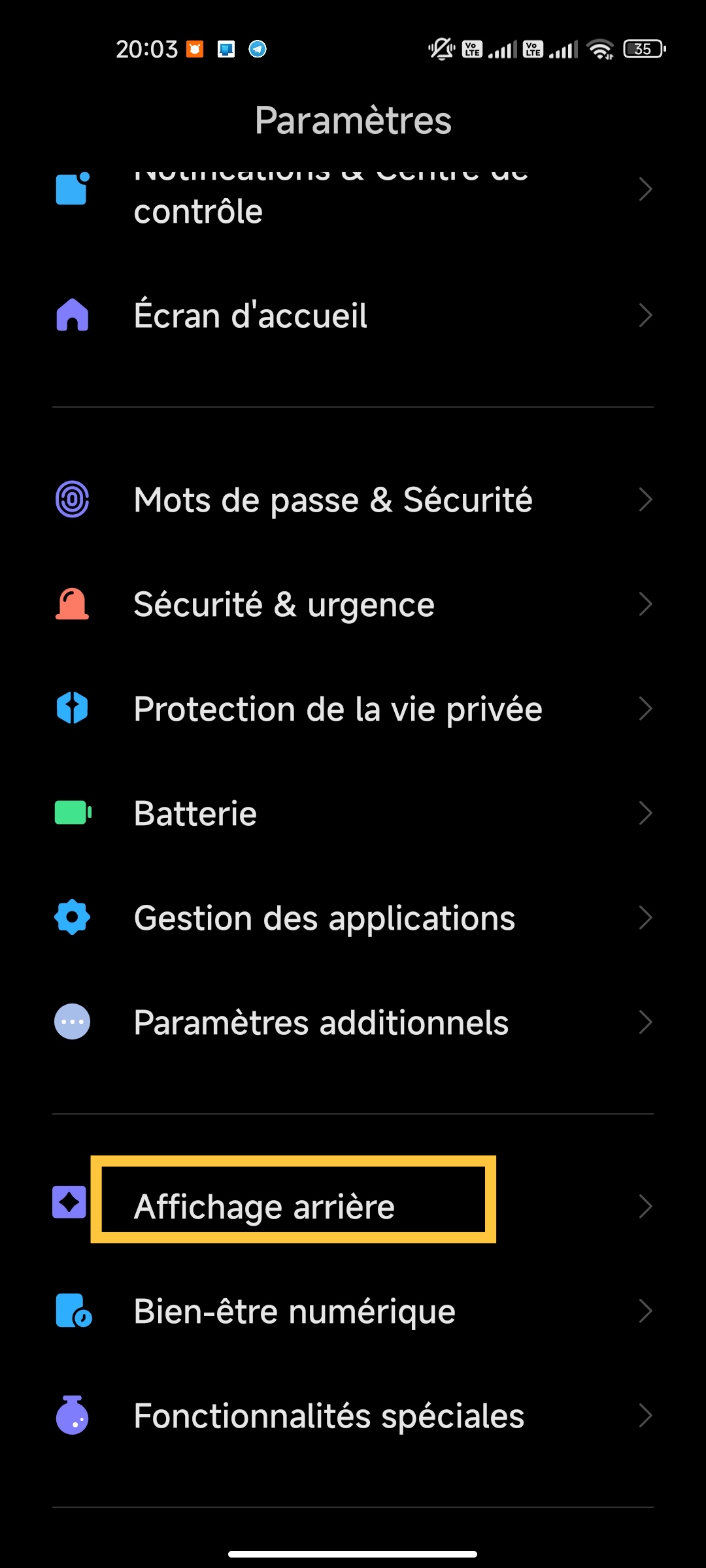706x1568 pixels.
Task: Open Écran d'accueil settings
Action: (353, 316)
